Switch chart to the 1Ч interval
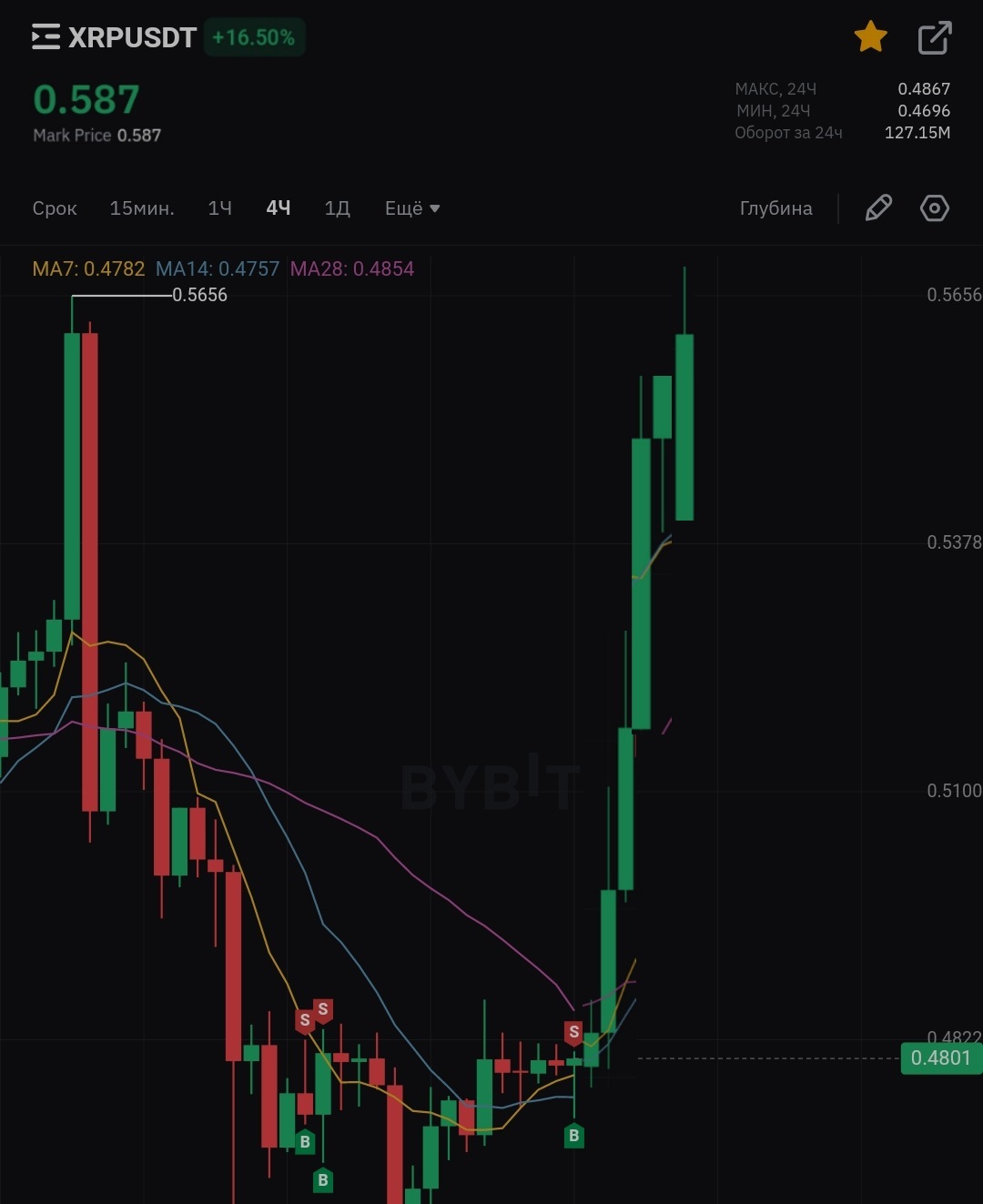This screenshot has height=1204, width=983. point(220,208)
